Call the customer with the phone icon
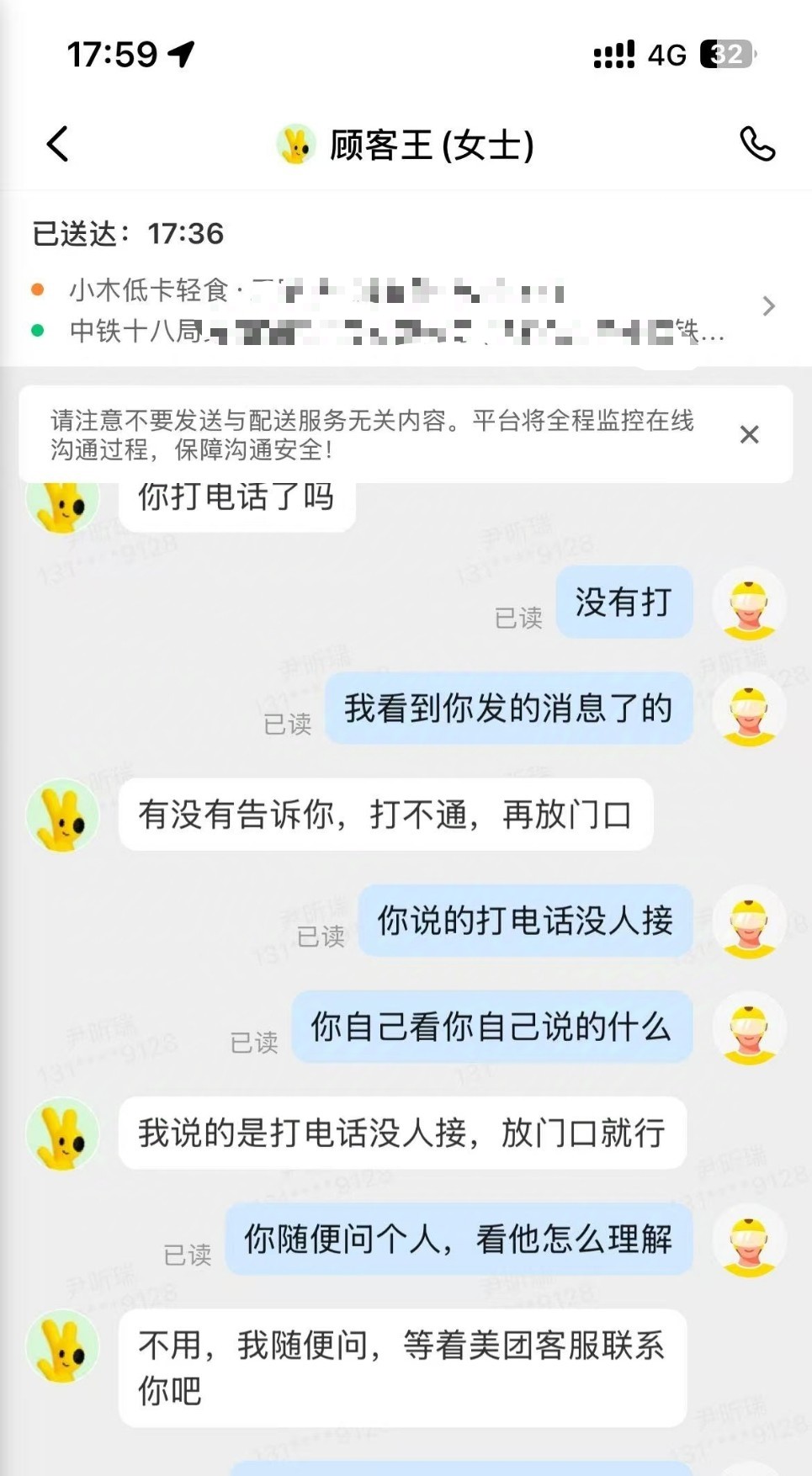The width and height of the screenshot is (812, 1476). (756, 144)
